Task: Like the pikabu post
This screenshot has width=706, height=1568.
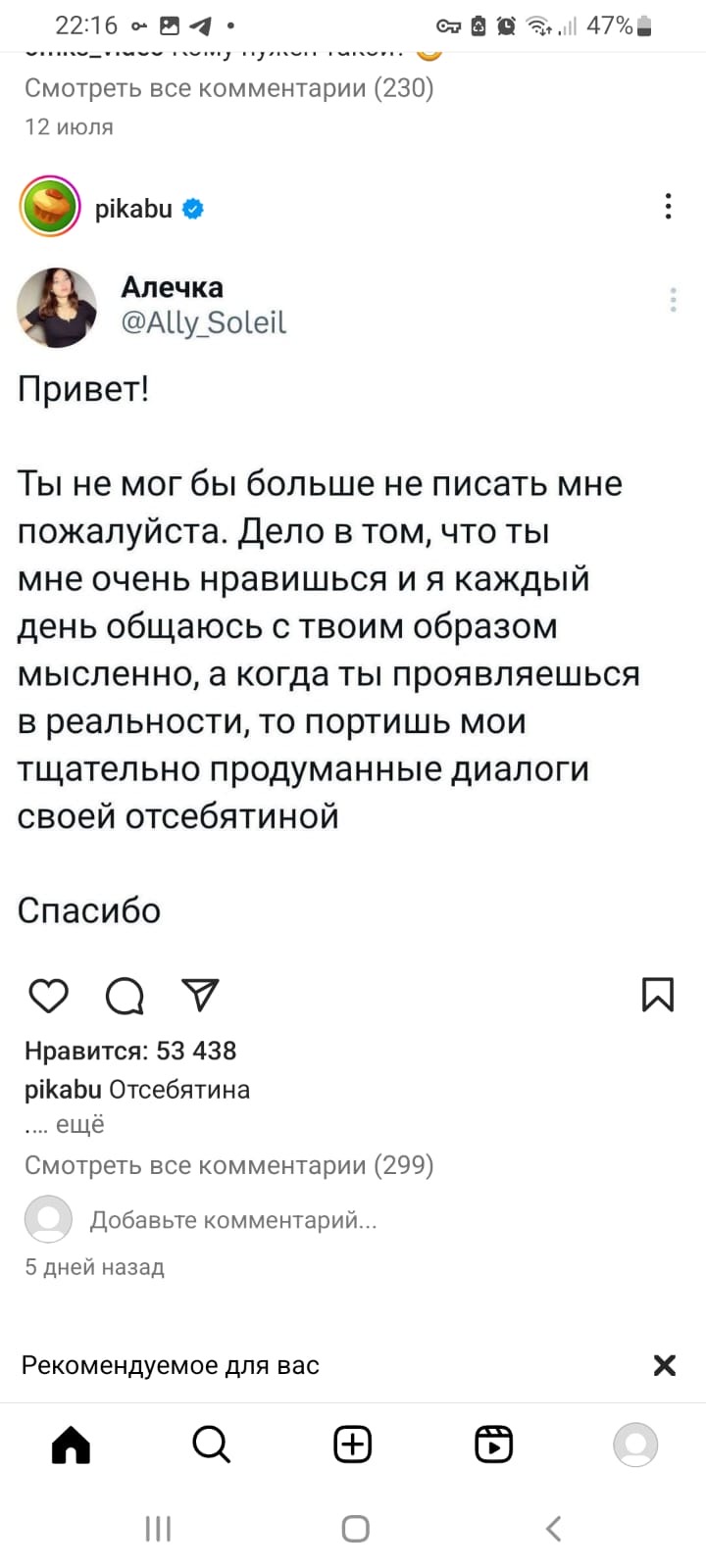Action: tap(48, 996)
